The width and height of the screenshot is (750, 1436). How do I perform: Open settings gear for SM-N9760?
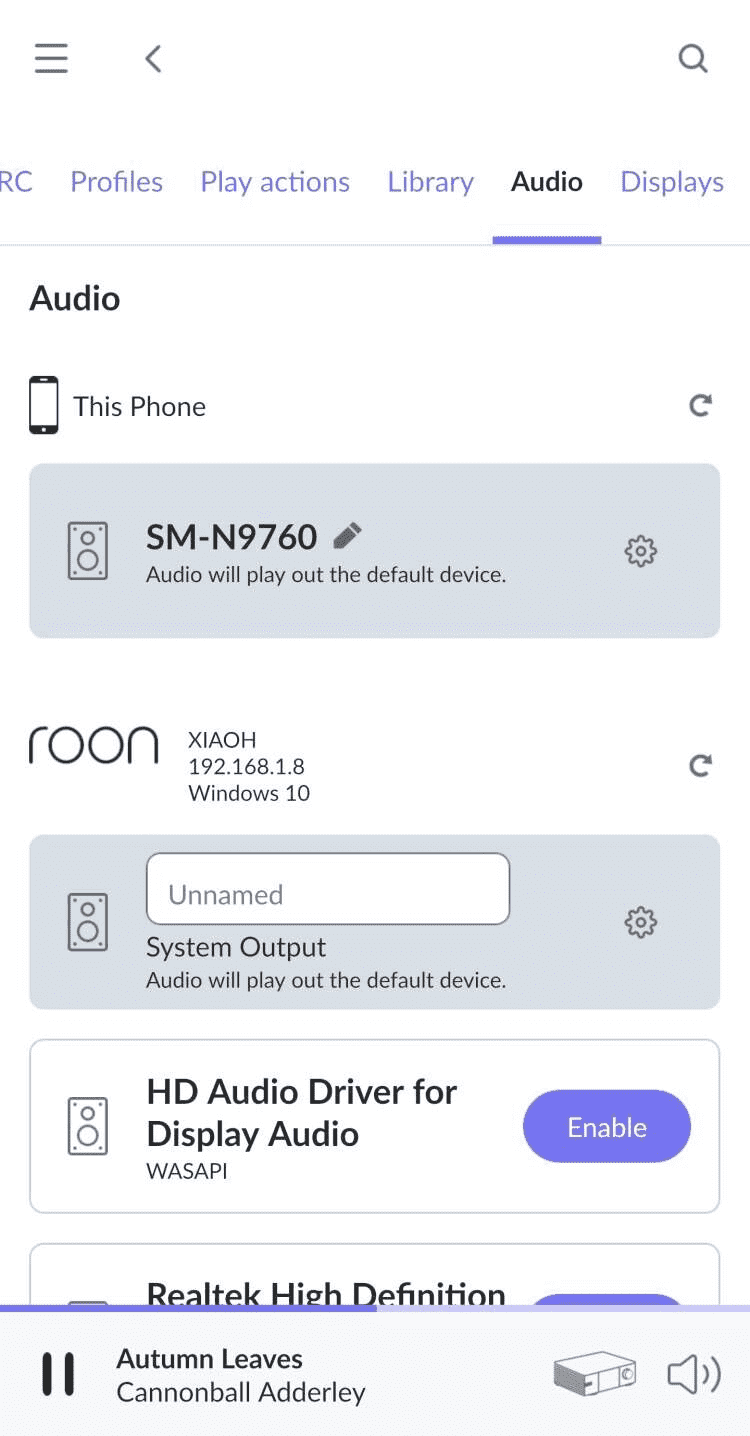click(640, 550)
